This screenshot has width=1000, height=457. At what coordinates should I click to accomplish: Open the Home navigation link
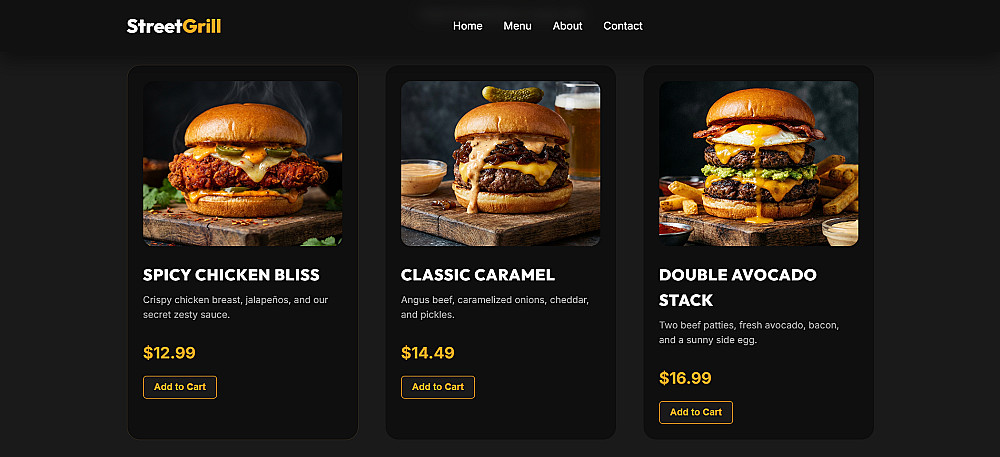(467, 26)
